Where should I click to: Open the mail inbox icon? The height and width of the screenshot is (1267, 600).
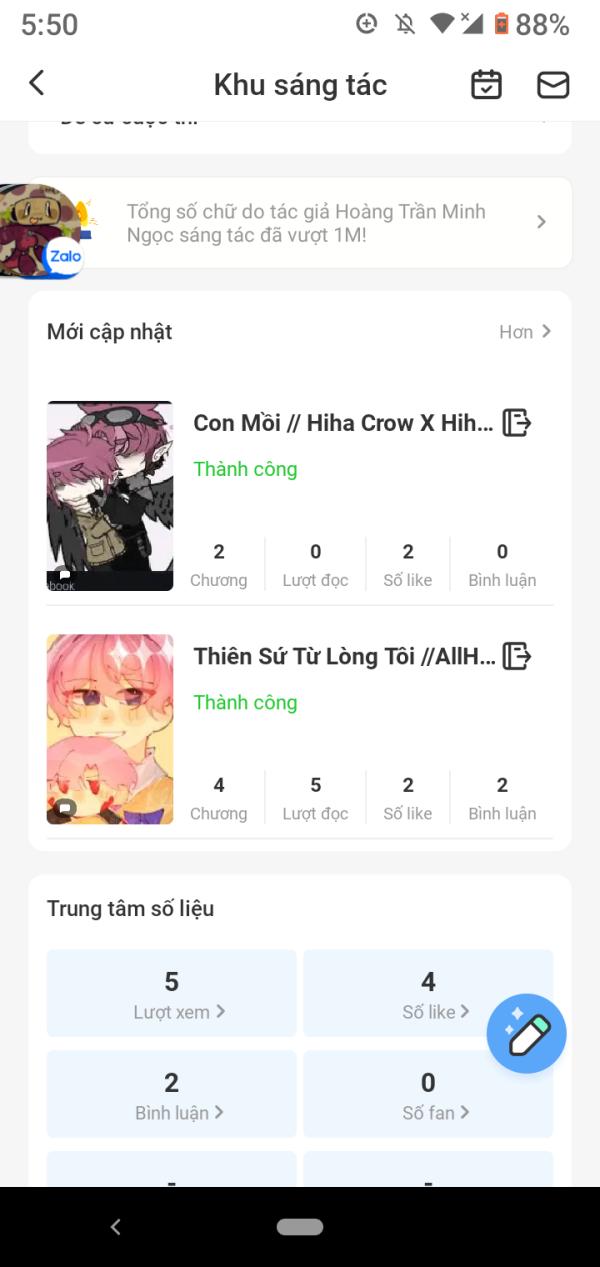click(x=553, y=85)
